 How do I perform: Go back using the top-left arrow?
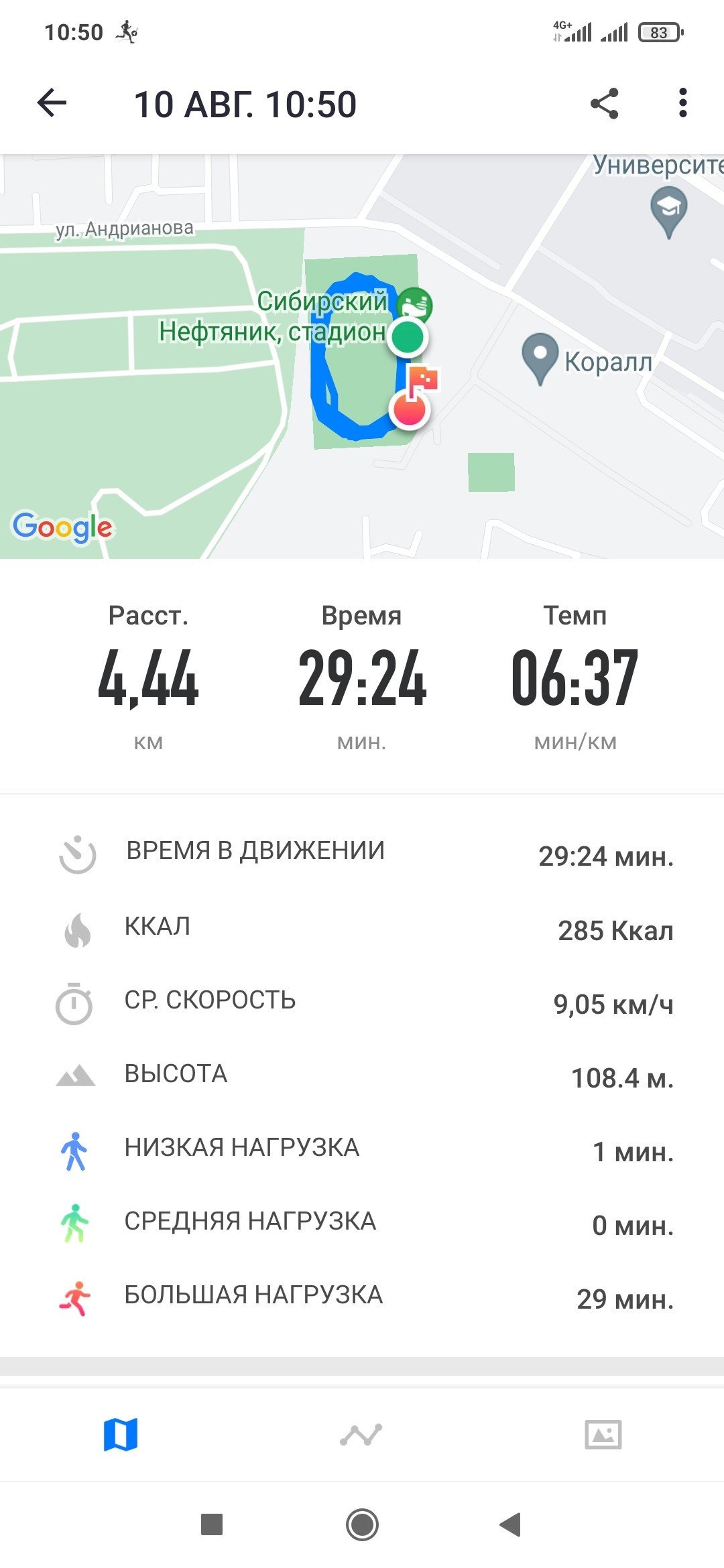click(x=52, y=103)
